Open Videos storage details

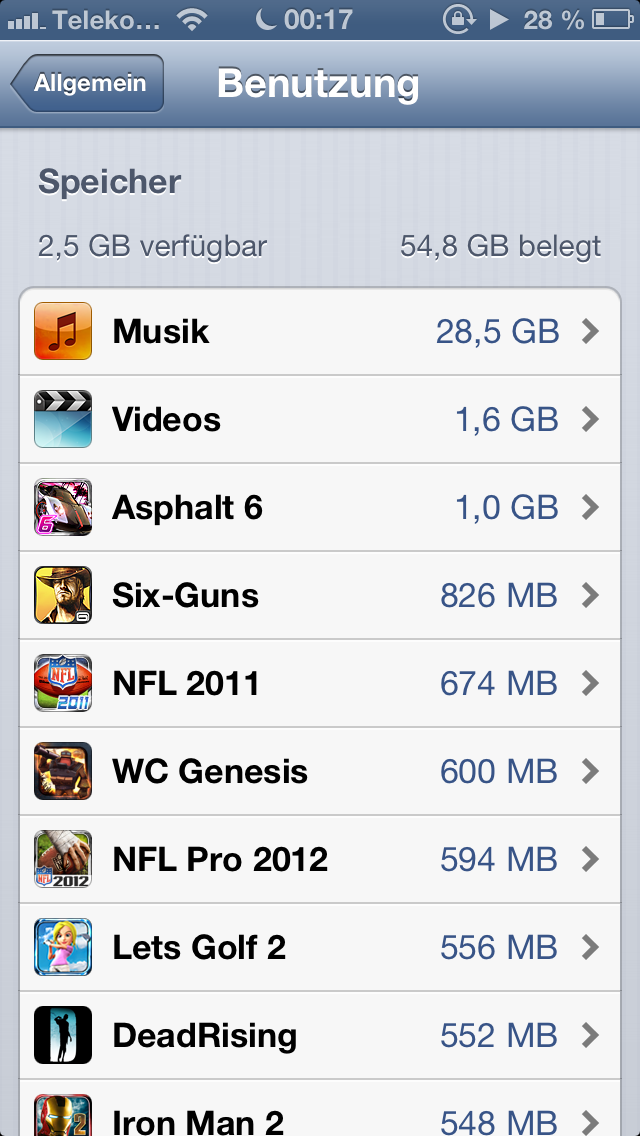click(320, 420)
